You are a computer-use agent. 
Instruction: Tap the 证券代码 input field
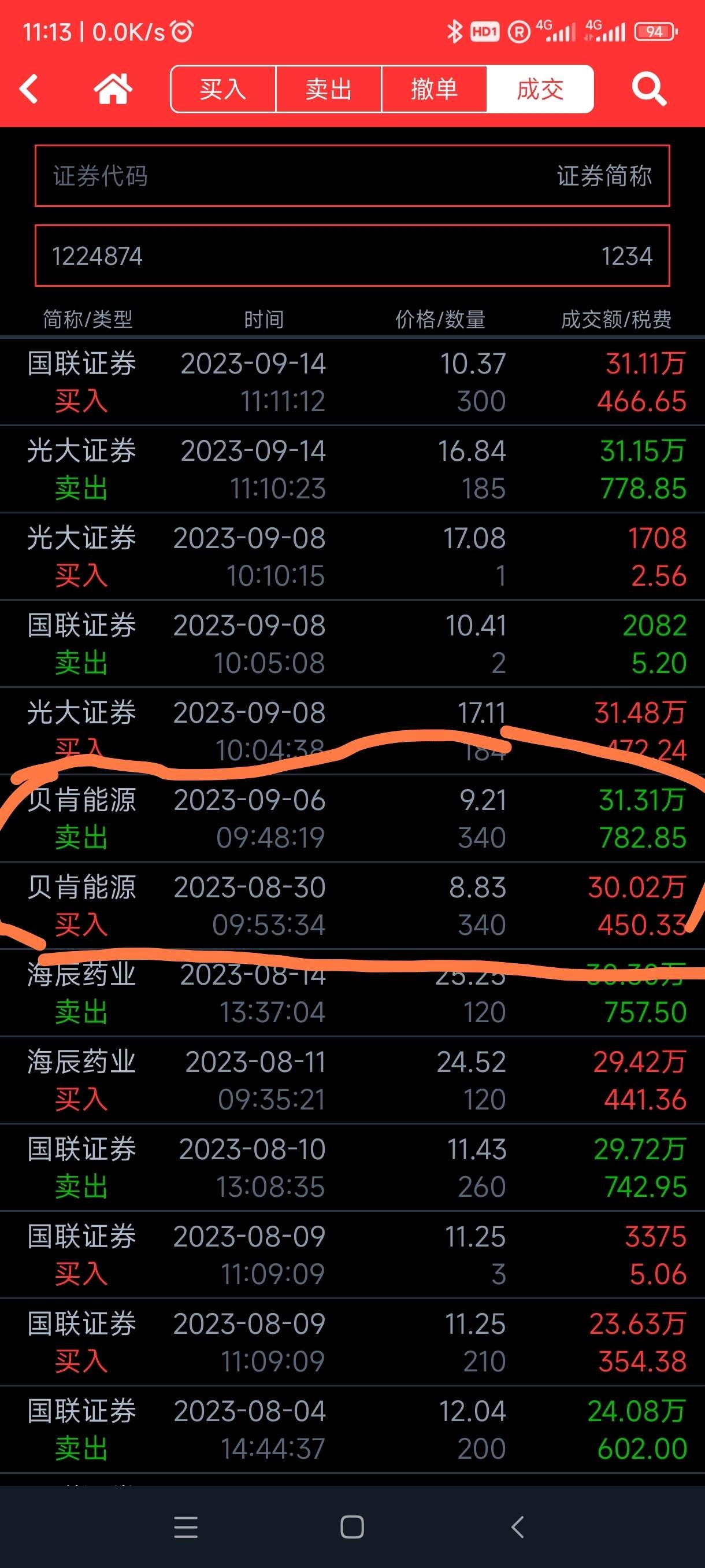352,176
